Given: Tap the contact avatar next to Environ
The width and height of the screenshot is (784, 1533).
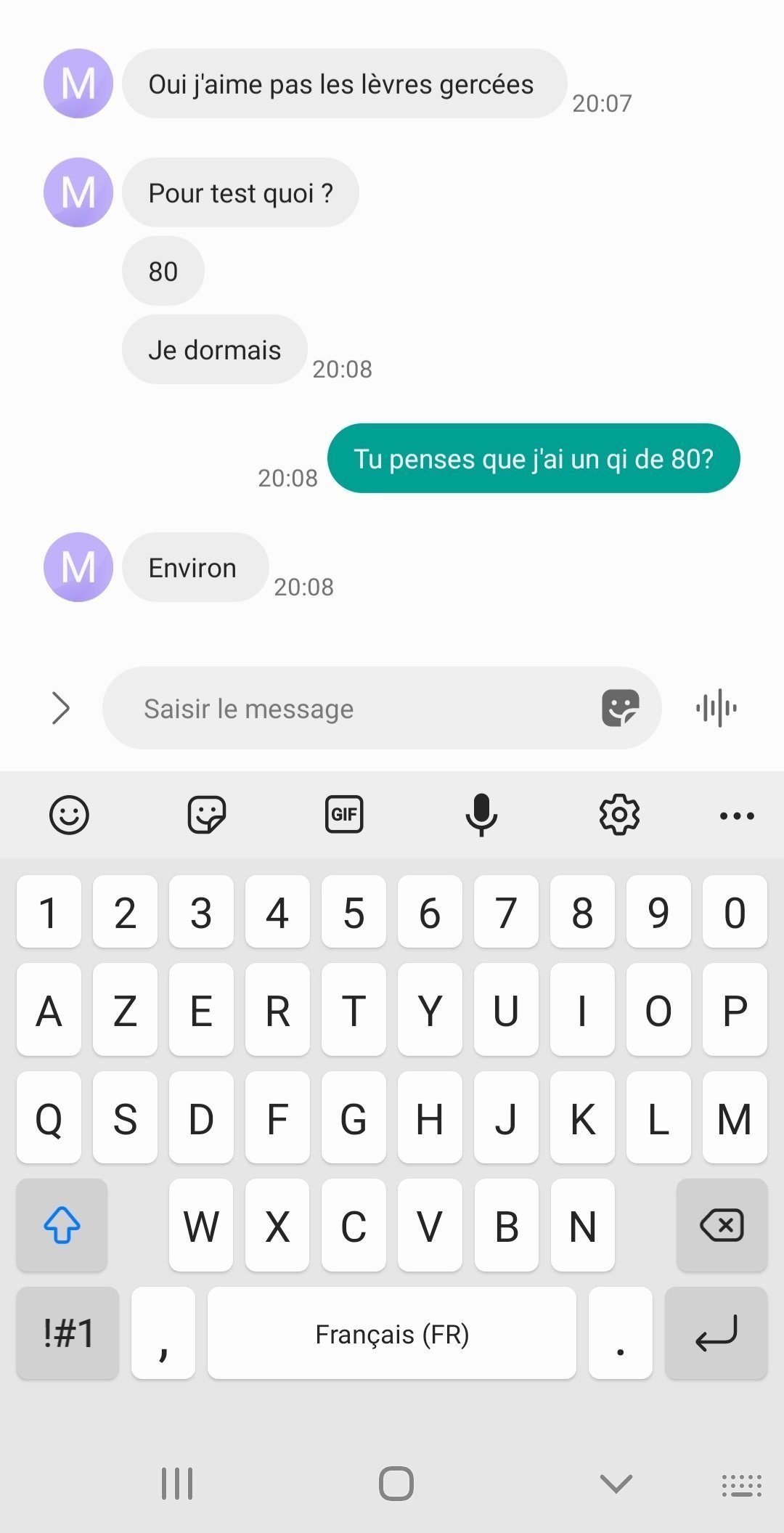Looking at the screenshot, I should click(78, 567).
